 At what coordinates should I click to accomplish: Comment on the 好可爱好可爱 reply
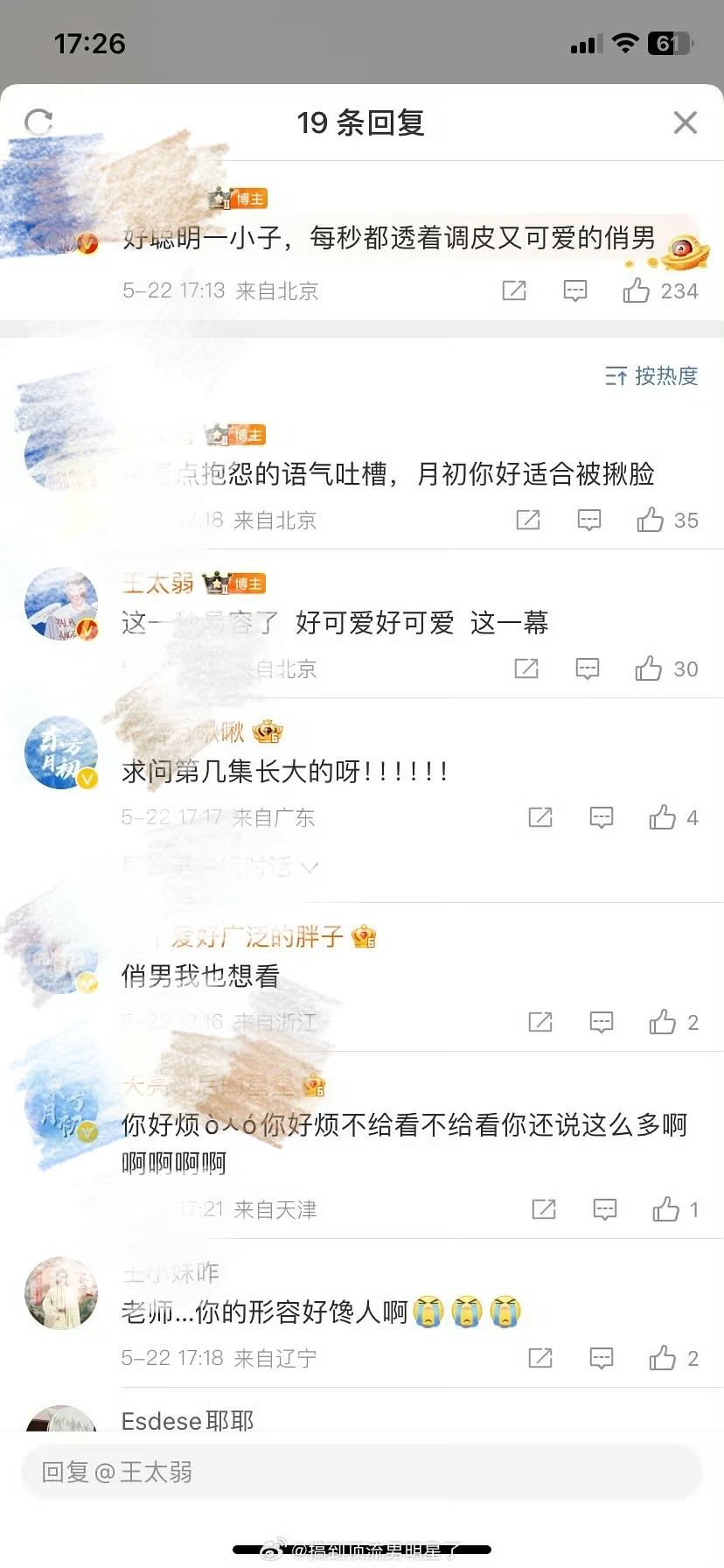point(587,668)
